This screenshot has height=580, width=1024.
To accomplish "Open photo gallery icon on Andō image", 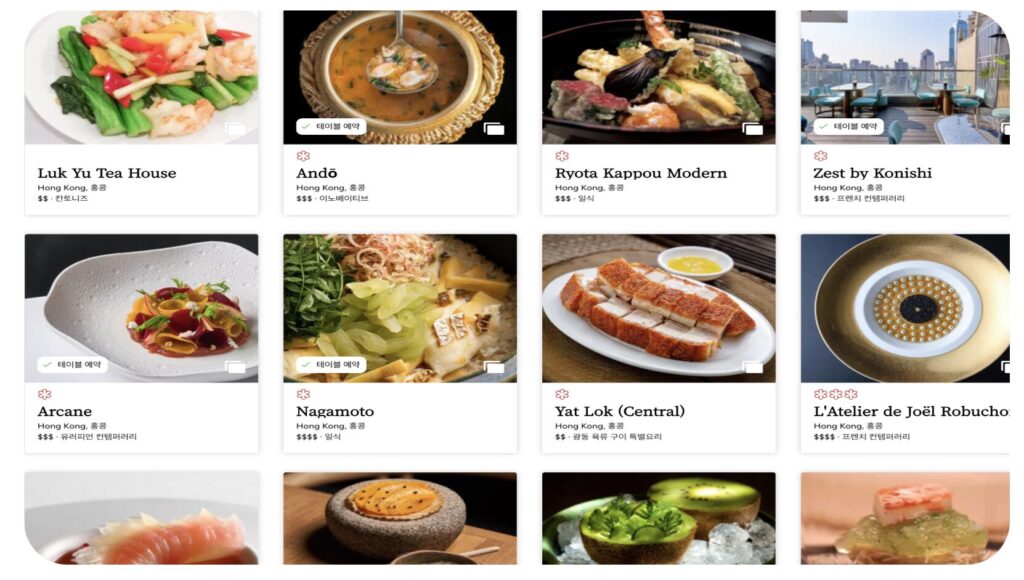I will point(494,129).
